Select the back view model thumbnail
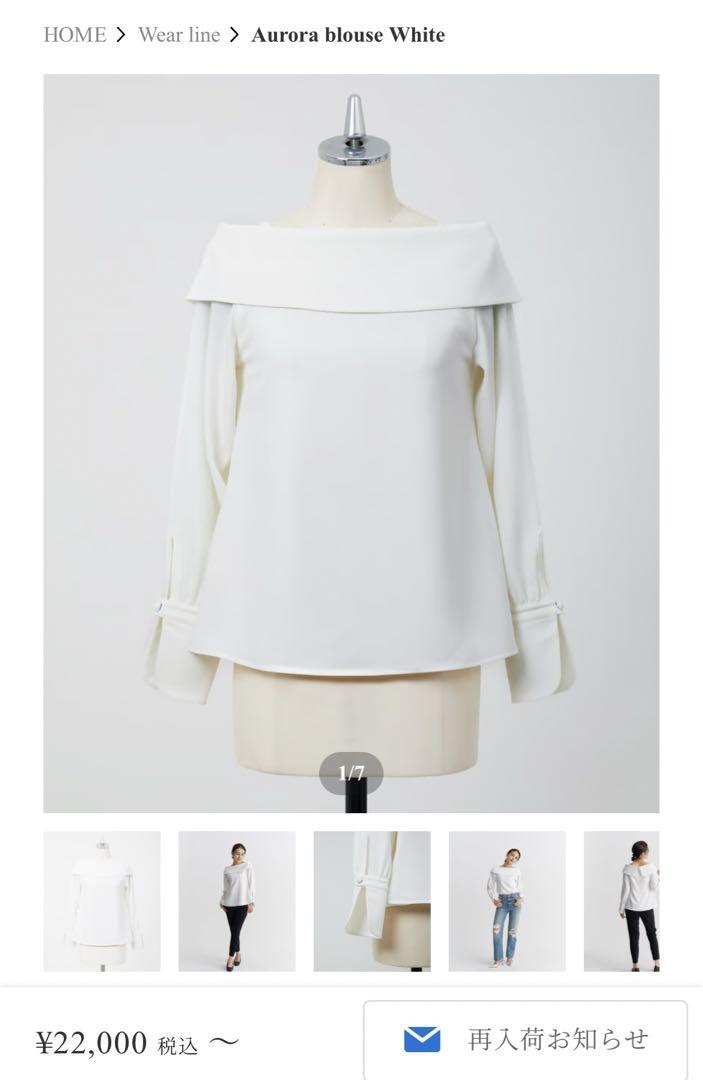This screenshot has height=1080, width=703. (x=622, y=901)
